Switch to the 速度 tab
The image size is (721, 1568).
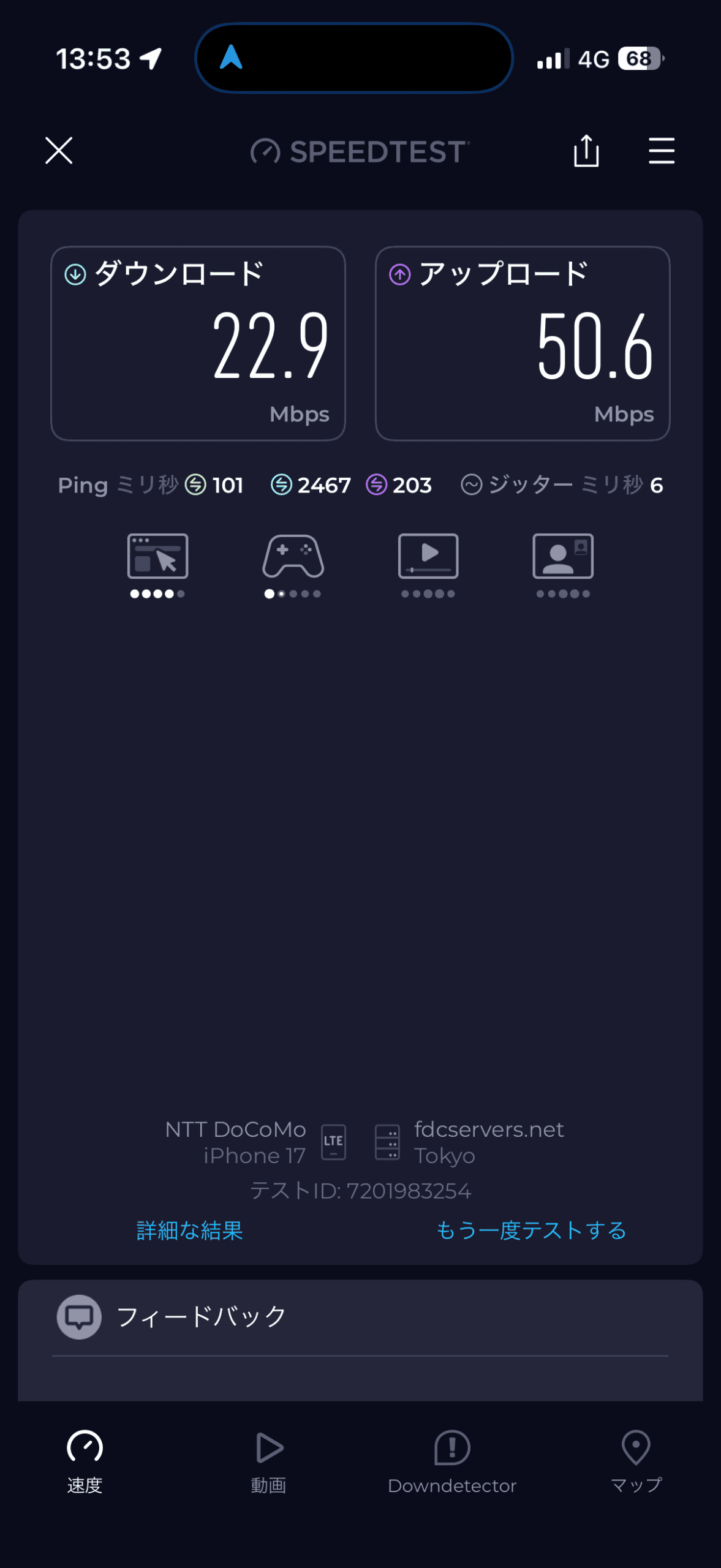pos(85,1462)
